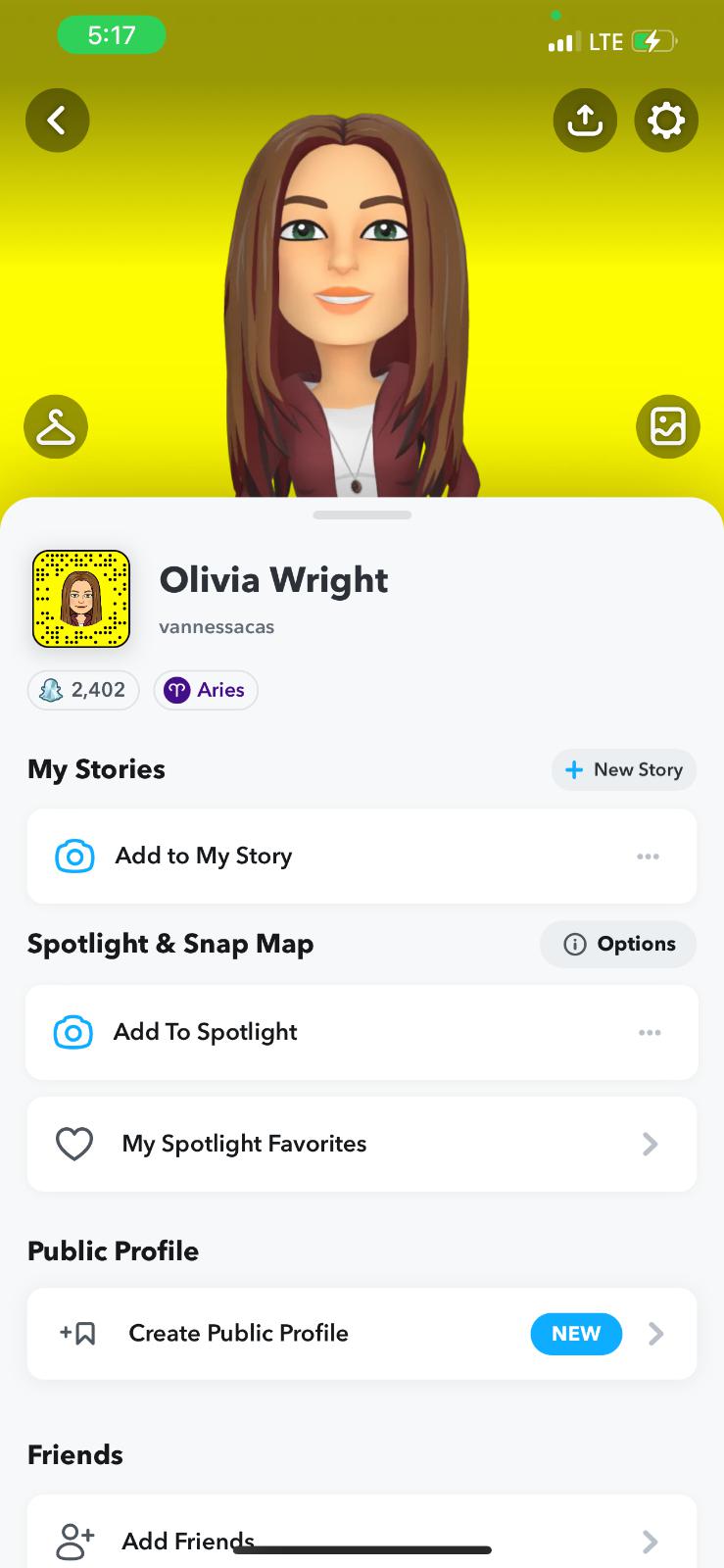This screenshot has height=1568, width=724.
Task: Open more options for Add to My Story
Action: pyautogui.click(x=648, y=857)
